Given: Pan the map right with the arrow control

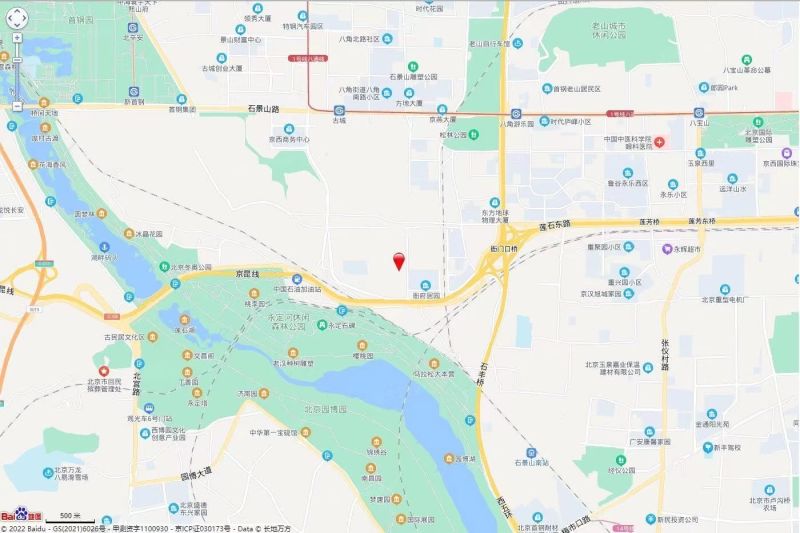Looking at the screenshot, I should (x=24, y=18).
